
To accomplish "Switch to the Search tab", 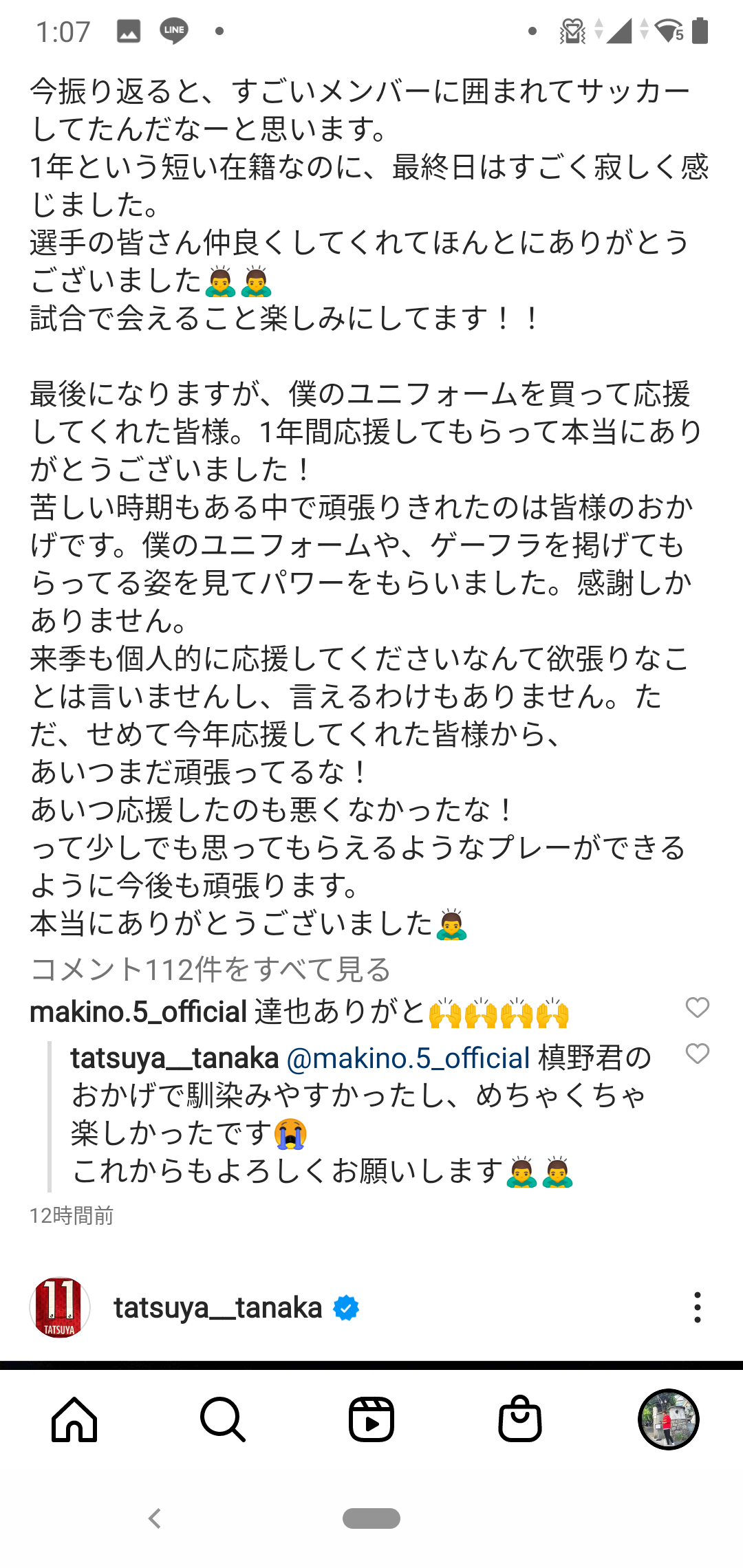I will (223, 1419).
